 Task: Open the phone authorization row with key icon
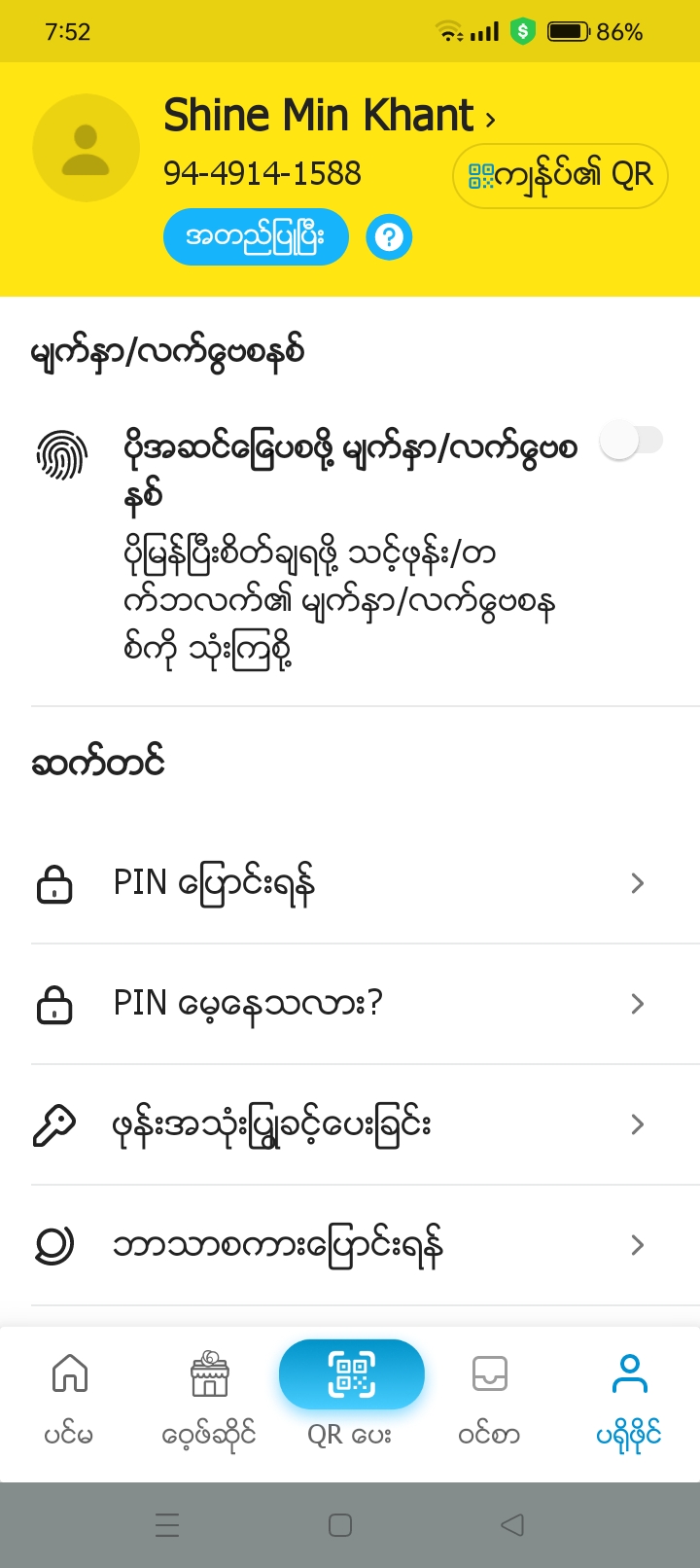click(350, 1124)
